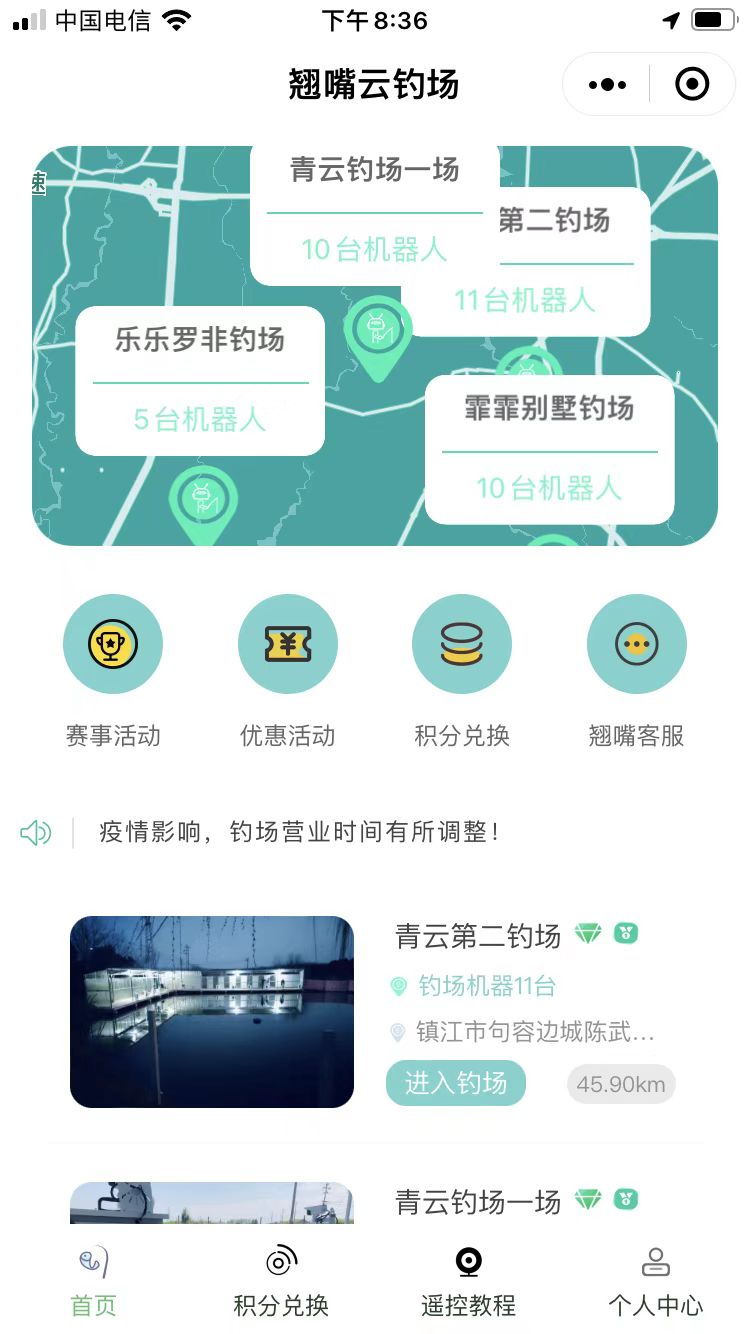Screen dimensions: 750x1334
Task: Read the 疫情影响 notice announcement
Action: click(299, 832)
